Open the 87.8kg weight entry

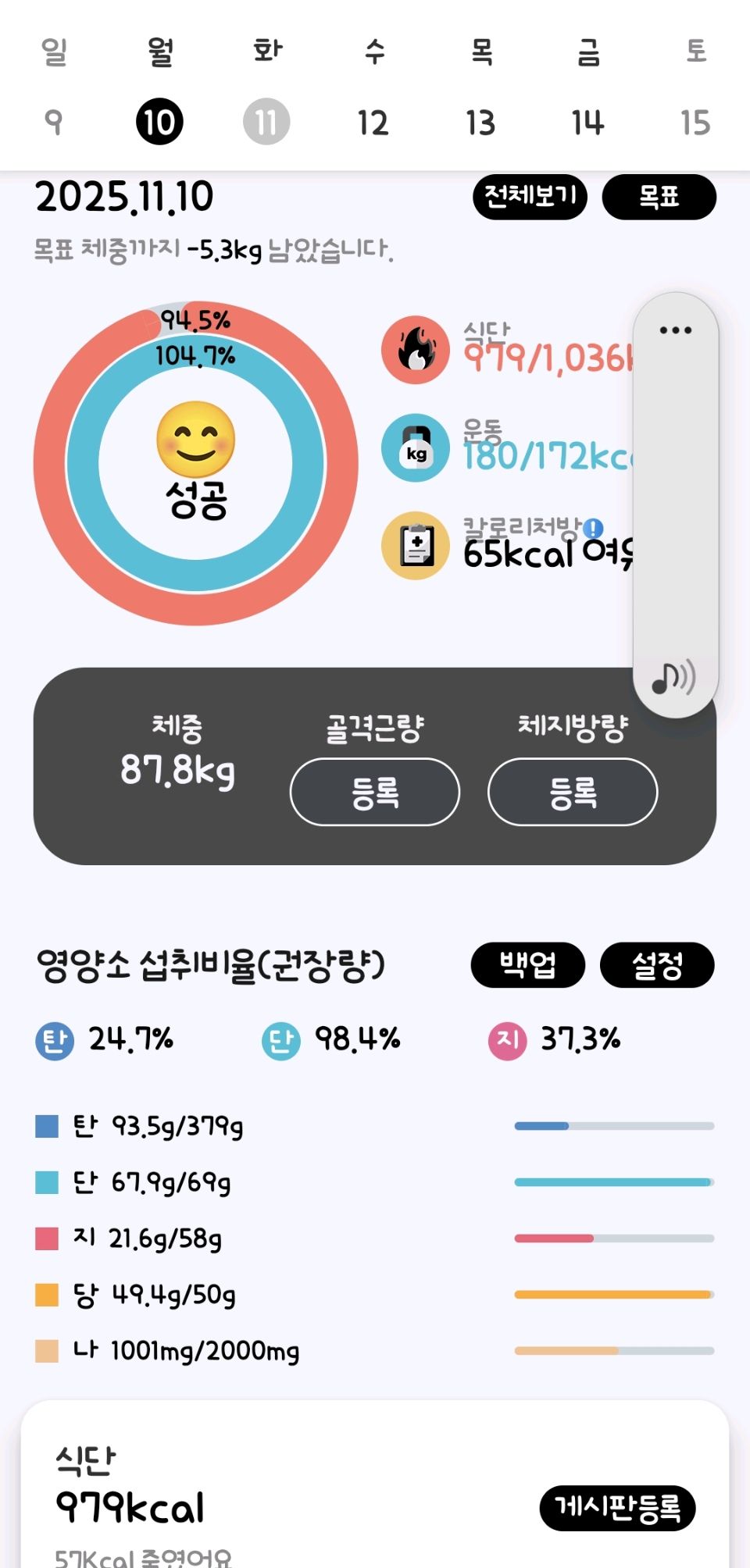point(177,769)
